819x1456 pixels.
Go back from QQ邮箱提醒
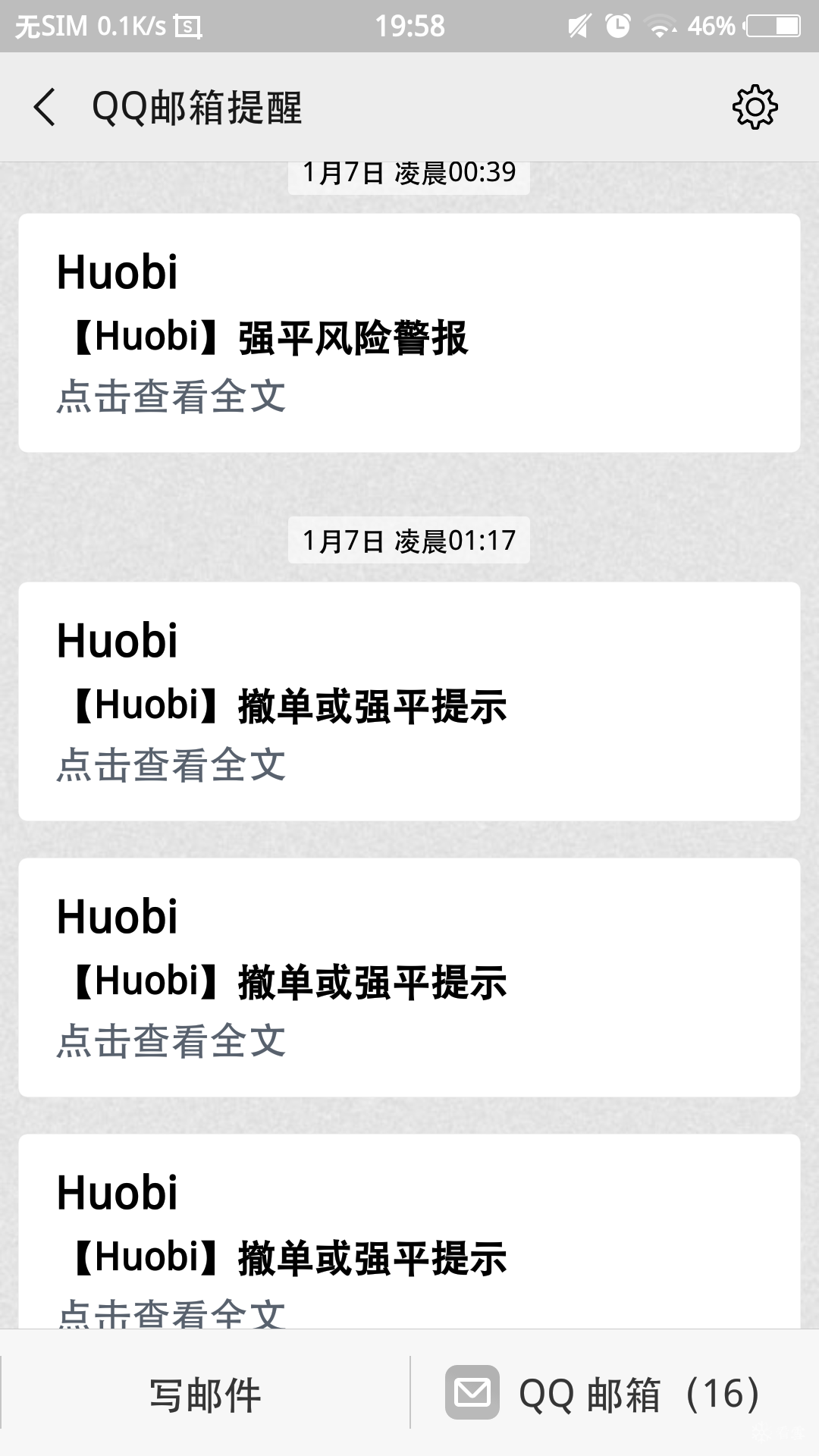(x=45, y=107)
